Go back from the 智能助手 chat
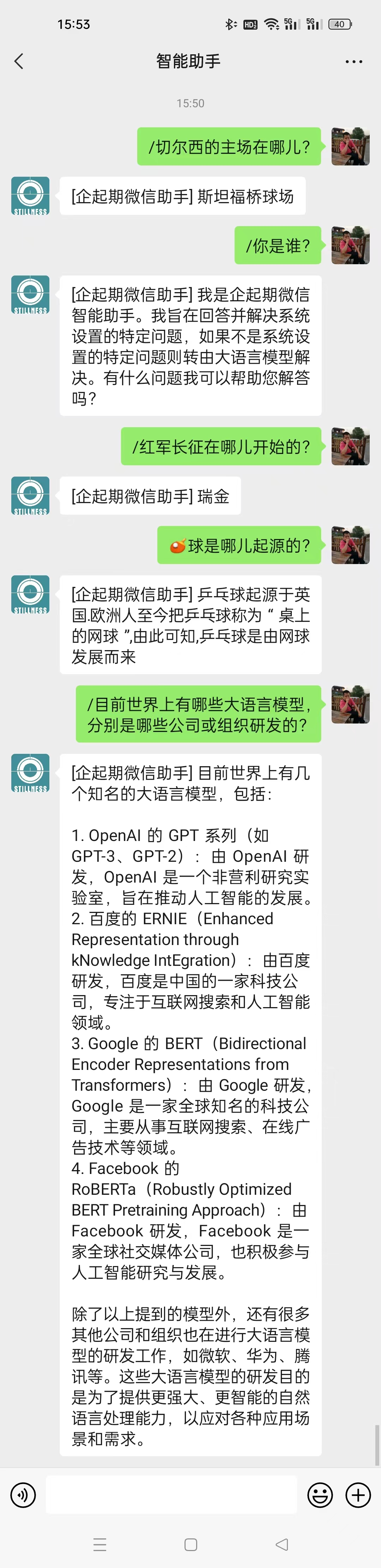 (19, 61)
